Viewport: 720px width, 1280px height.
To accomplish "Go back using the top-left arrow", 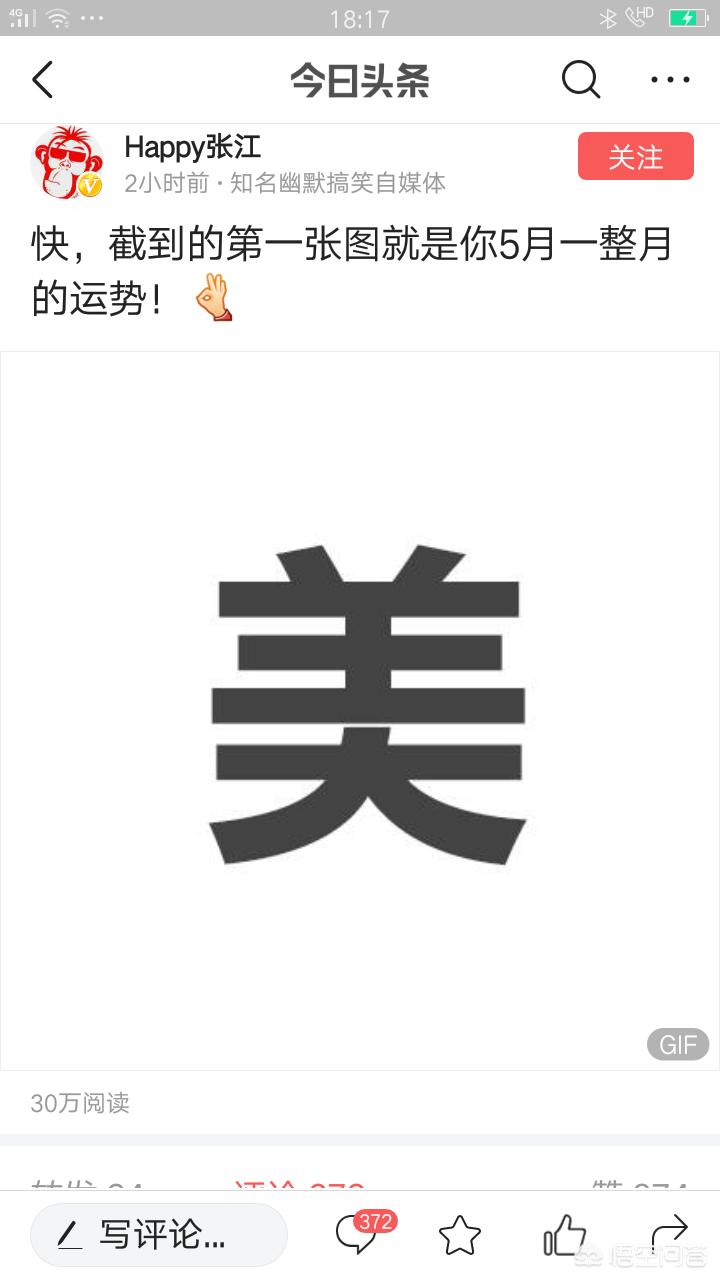I will (x=42, y=79).
